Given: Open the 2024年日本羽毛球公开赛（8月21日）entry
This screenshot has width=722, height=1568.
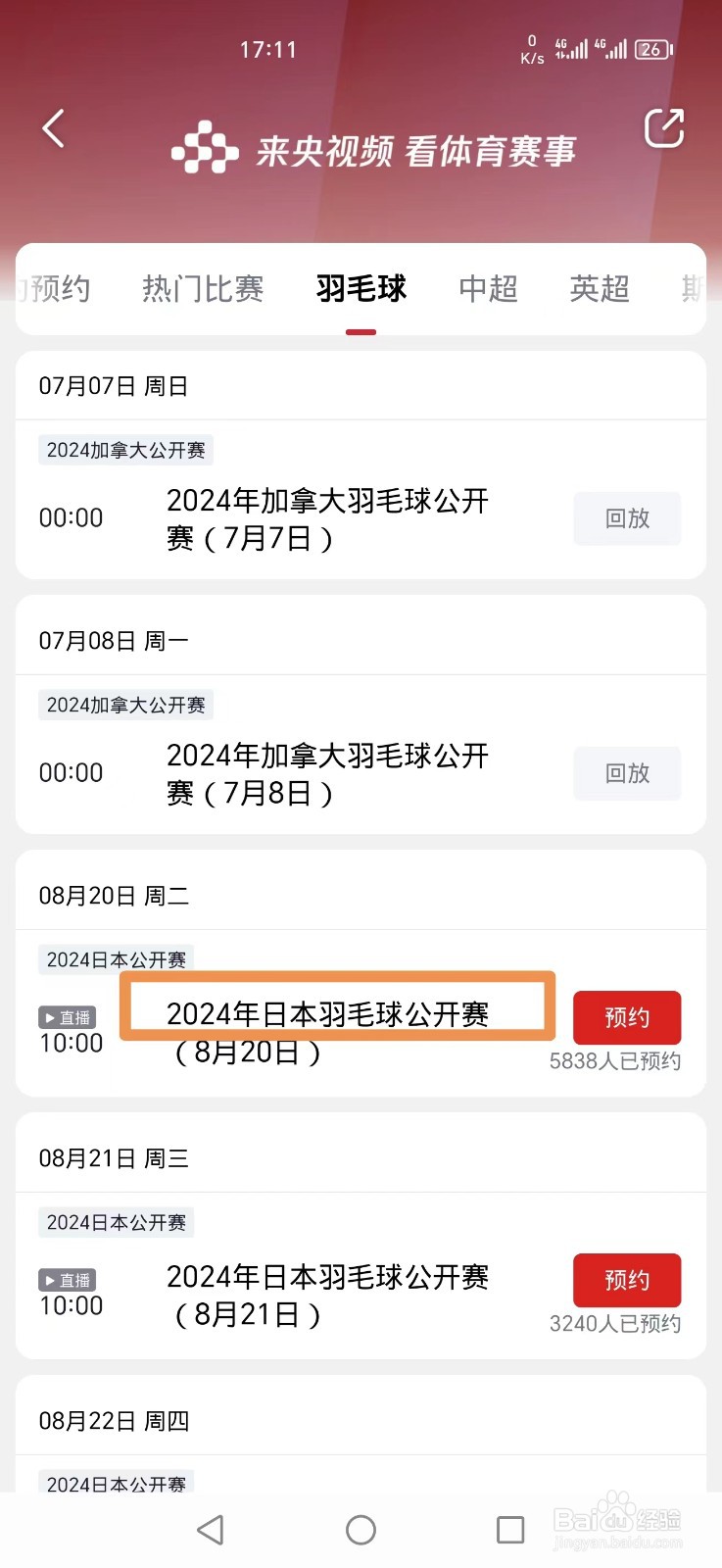Looking at the screenshot, I should point(327,1296).
